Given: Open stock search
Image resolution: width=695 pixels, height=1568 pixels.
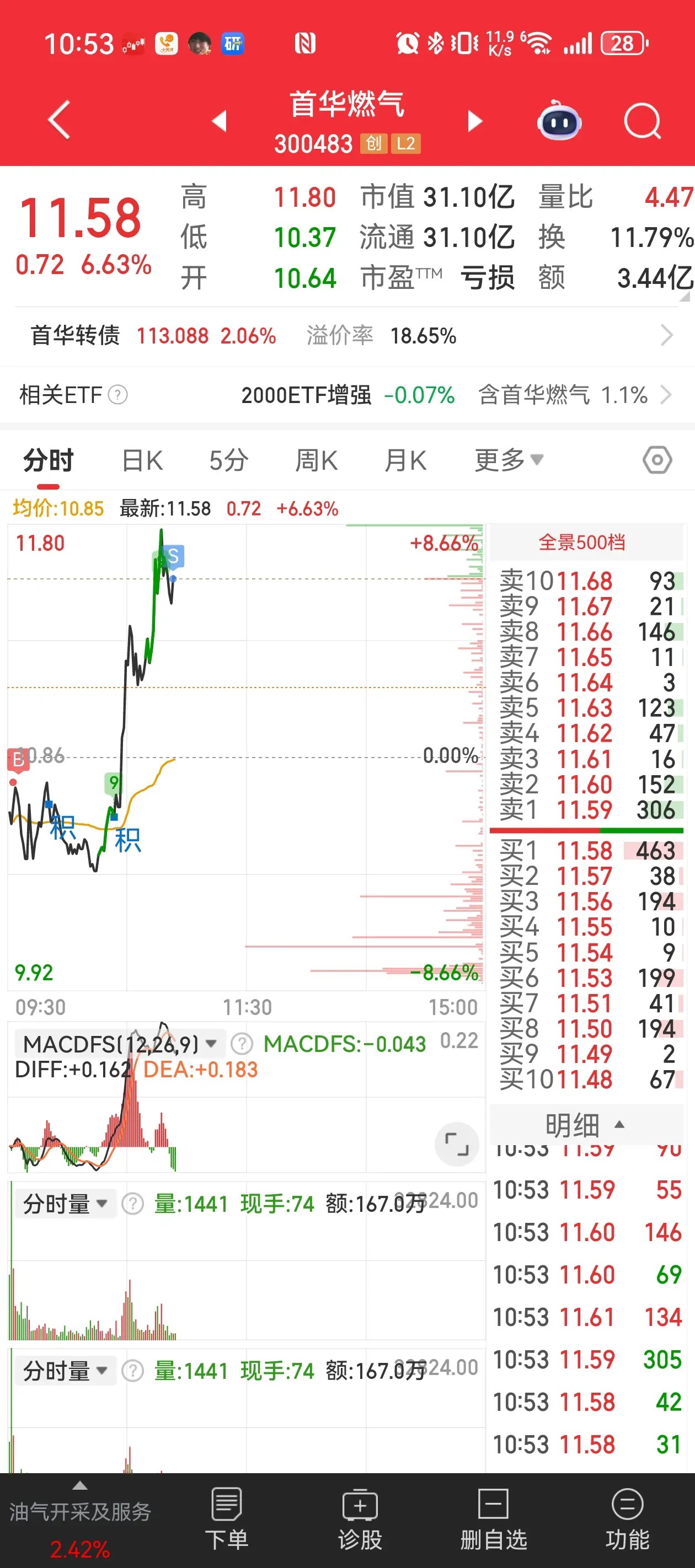Looking at the screenshot, I should click(x=643, y=121).
